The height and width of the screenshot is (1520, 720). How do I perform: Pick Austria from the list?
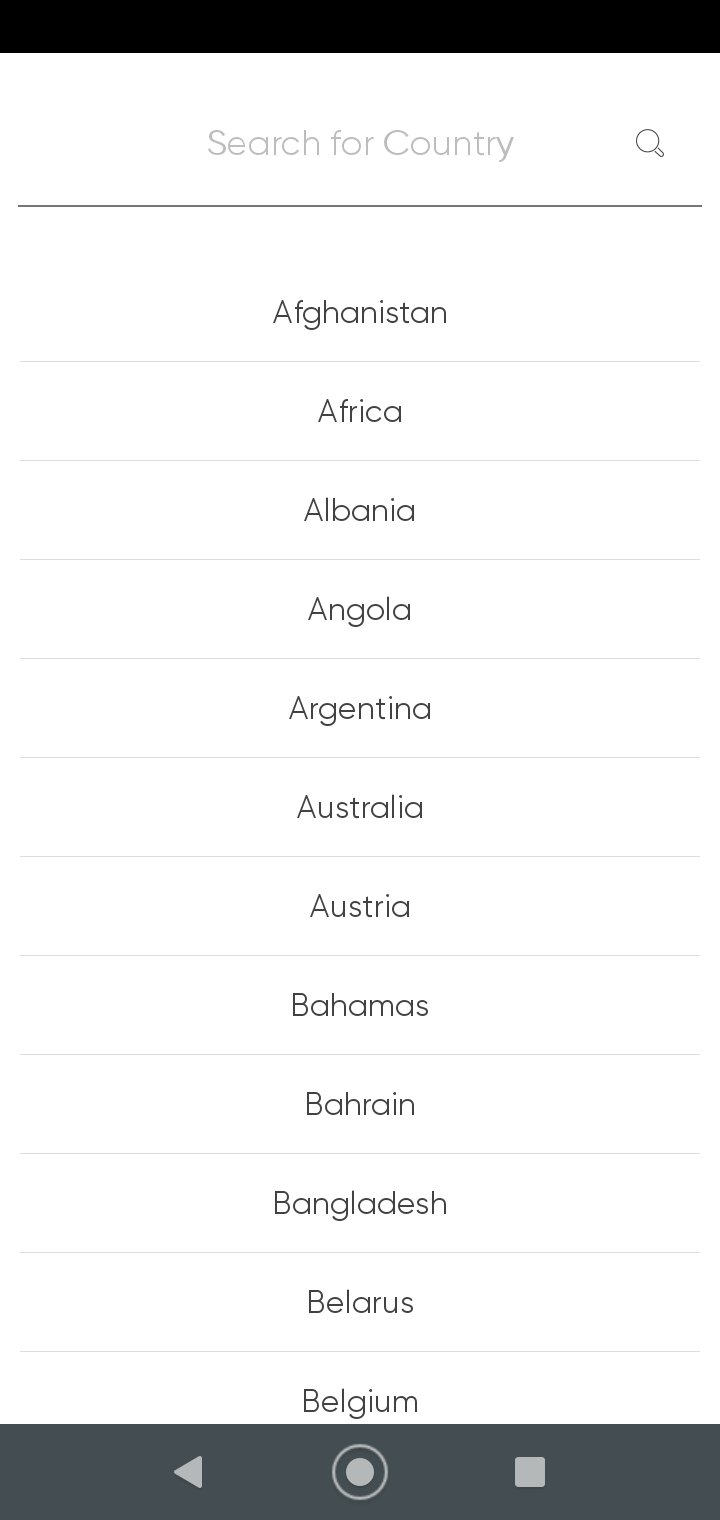(360, 907)
